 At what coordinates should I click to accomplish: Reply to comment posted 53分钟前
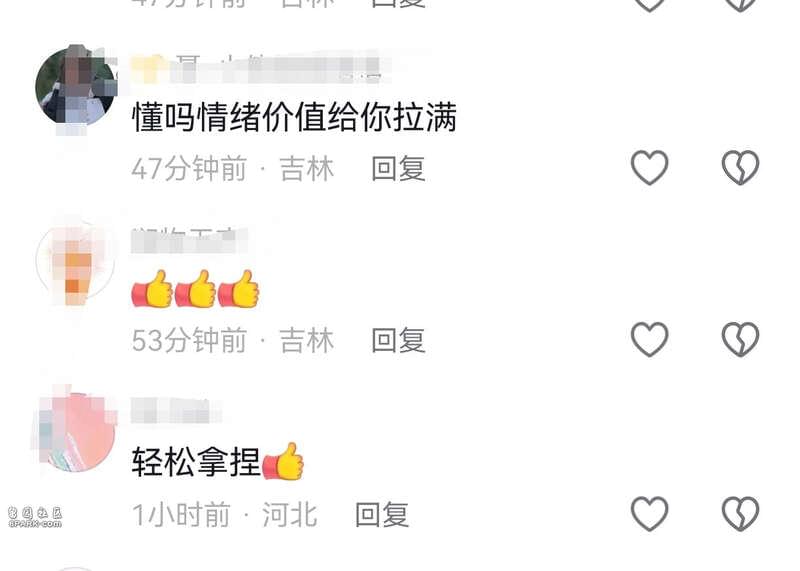point(398,341)
